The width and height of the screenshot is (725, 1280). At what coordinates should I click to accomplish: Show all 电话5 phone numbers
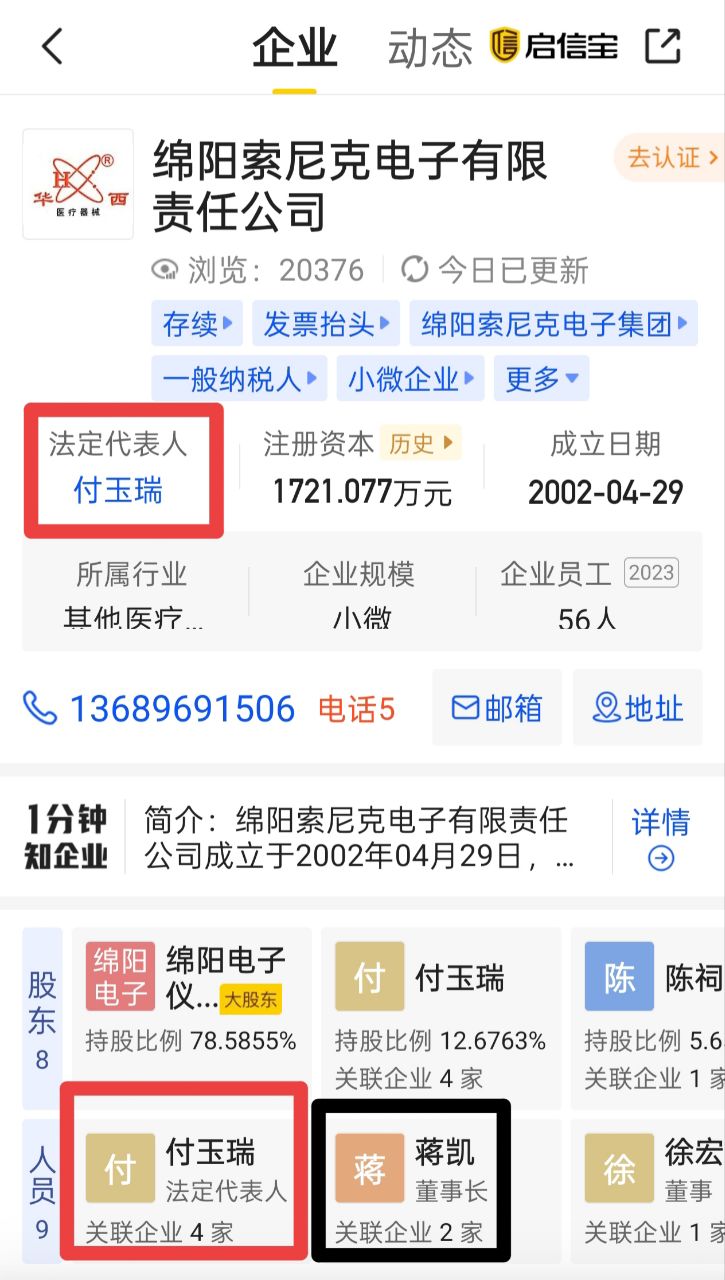pyautogui.click(x=356, y=709)
